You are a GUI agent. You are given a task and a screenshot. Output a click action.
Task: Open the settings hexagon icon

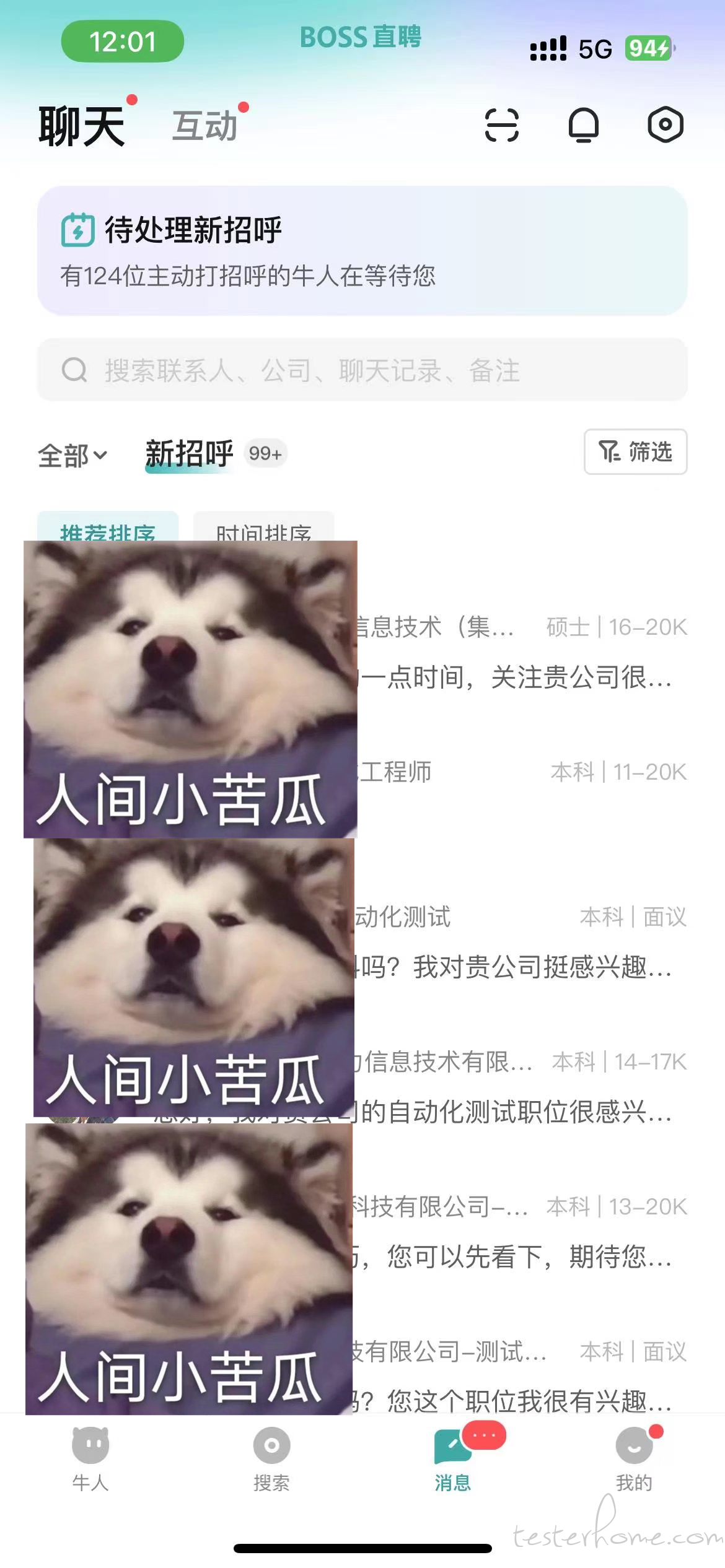[665, 125]
